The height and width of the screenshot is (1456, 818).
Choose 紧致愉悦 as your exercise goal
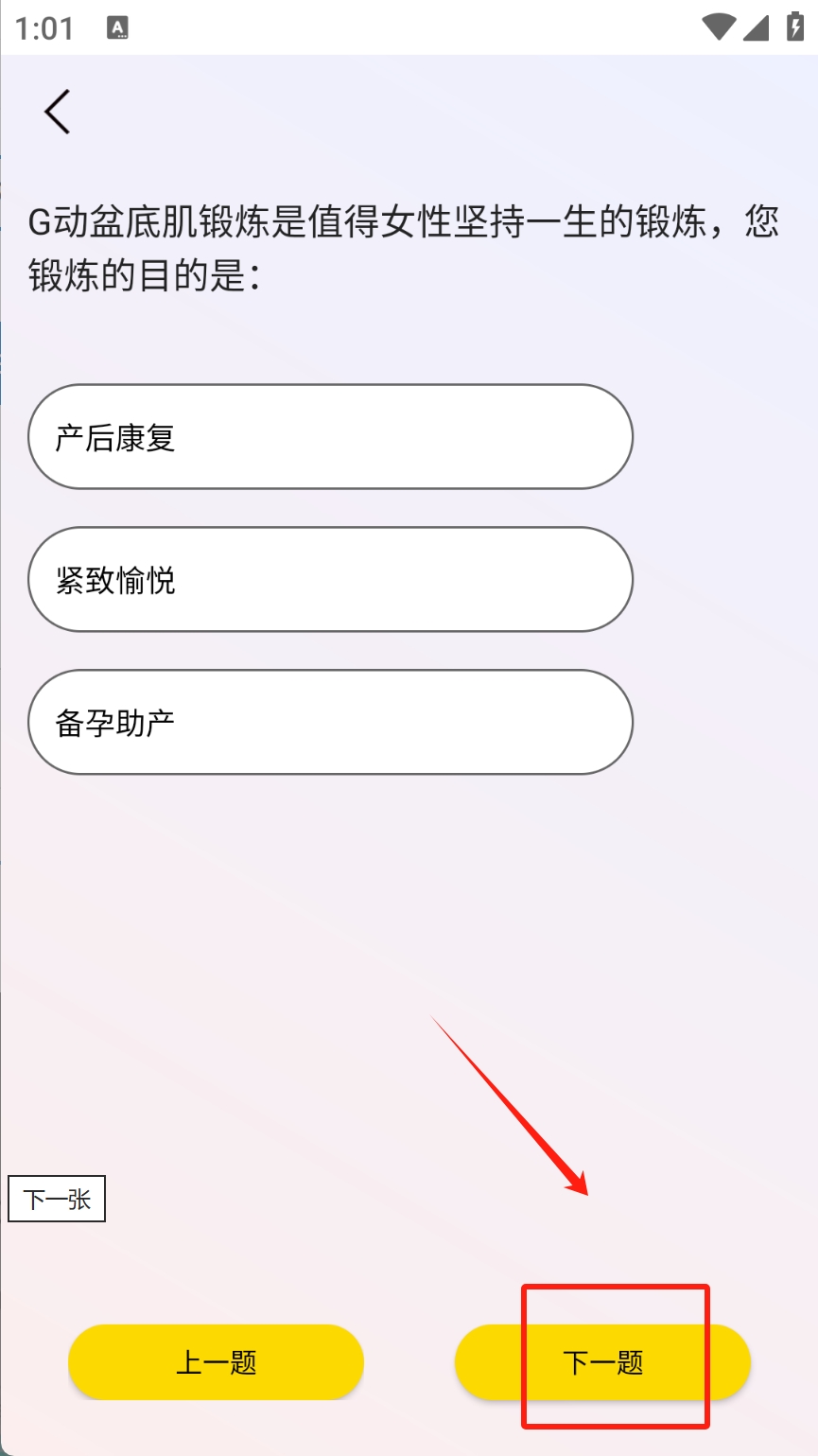[x=330, y=580]
